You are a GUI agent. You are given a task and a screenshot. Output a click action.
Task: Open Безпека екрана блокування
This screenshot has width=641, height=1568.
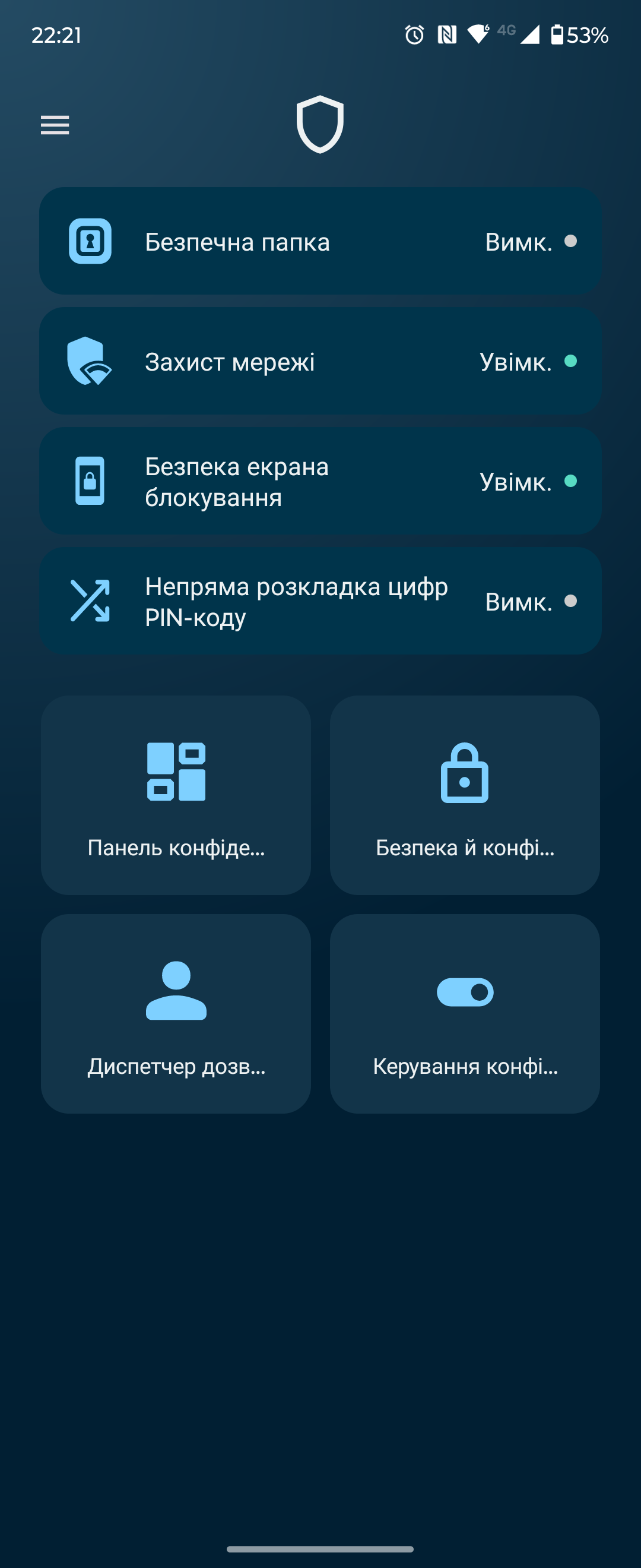pos(320,482)
